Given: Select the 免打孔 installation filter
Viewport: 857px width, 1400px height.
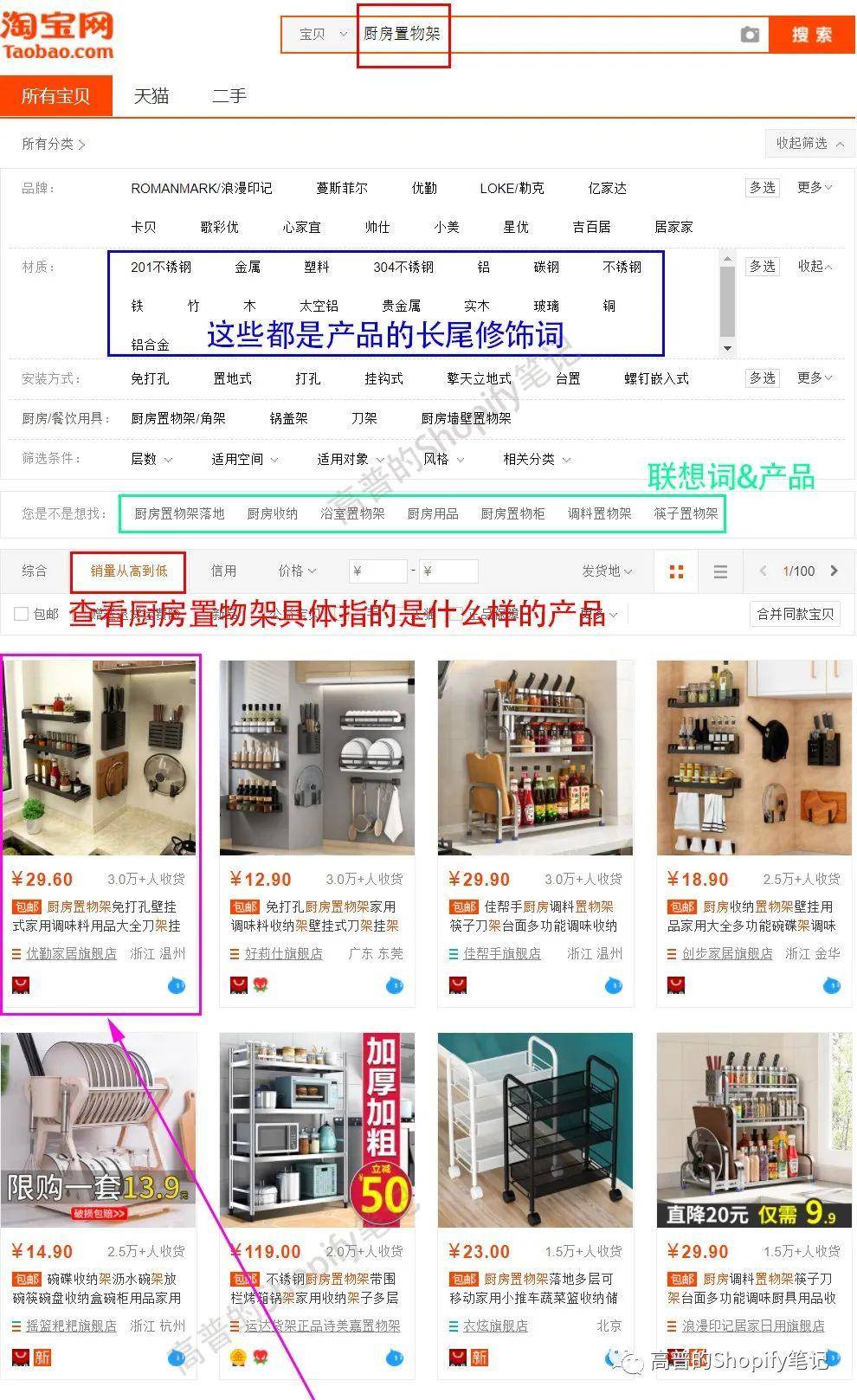Looking at the screenshot, I should (x=150, y=378).
